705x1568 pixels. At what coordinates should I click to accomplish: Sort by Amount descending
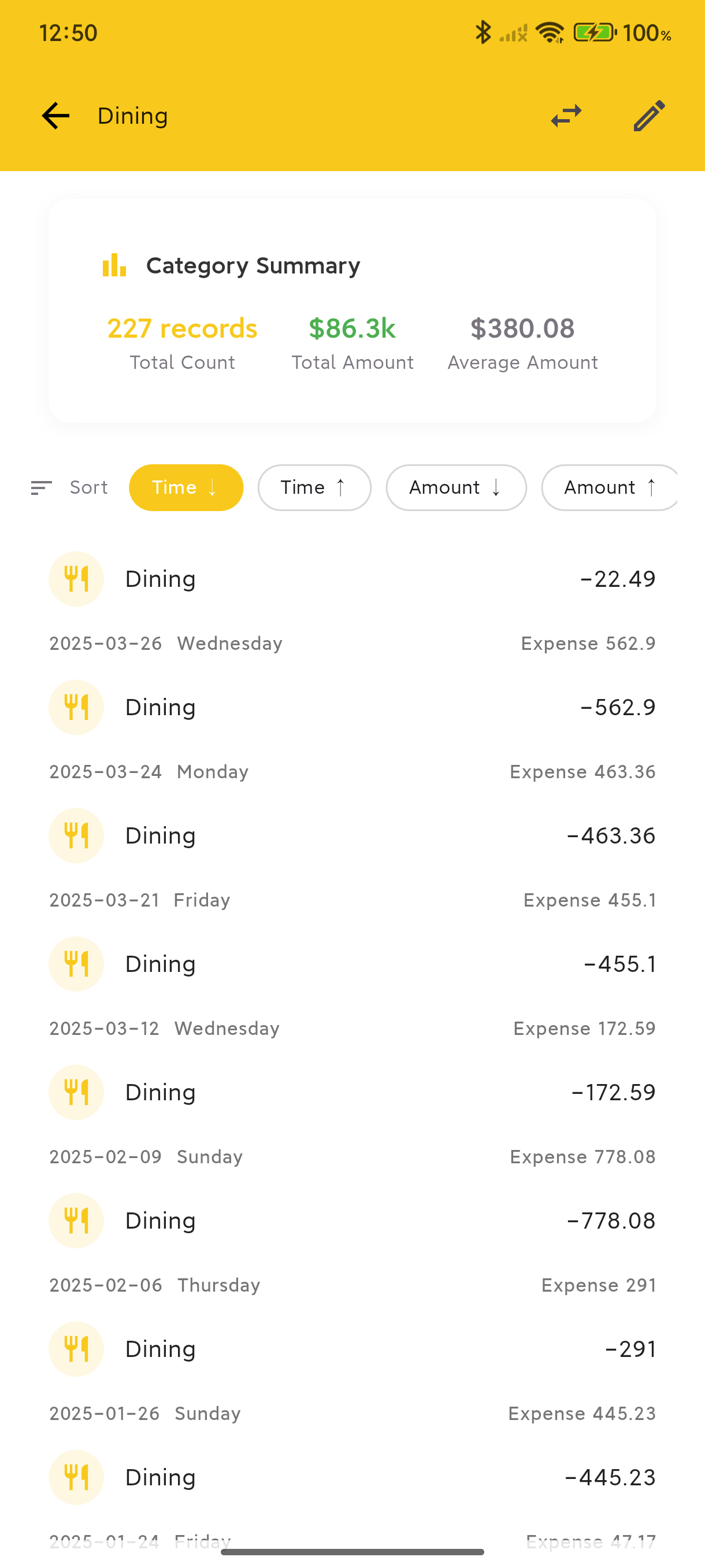tap(455, 487)
